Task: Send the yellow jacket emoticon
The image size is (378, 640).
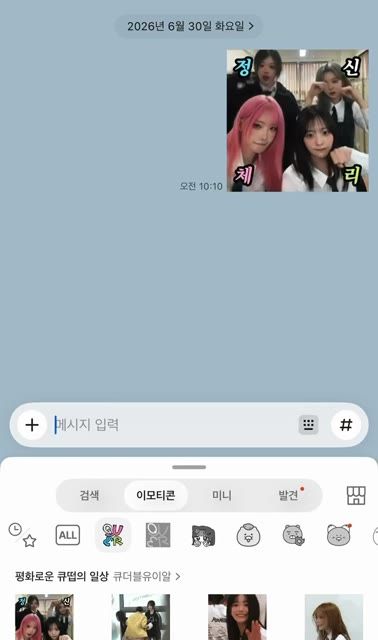Action: [x=141, y=617]
